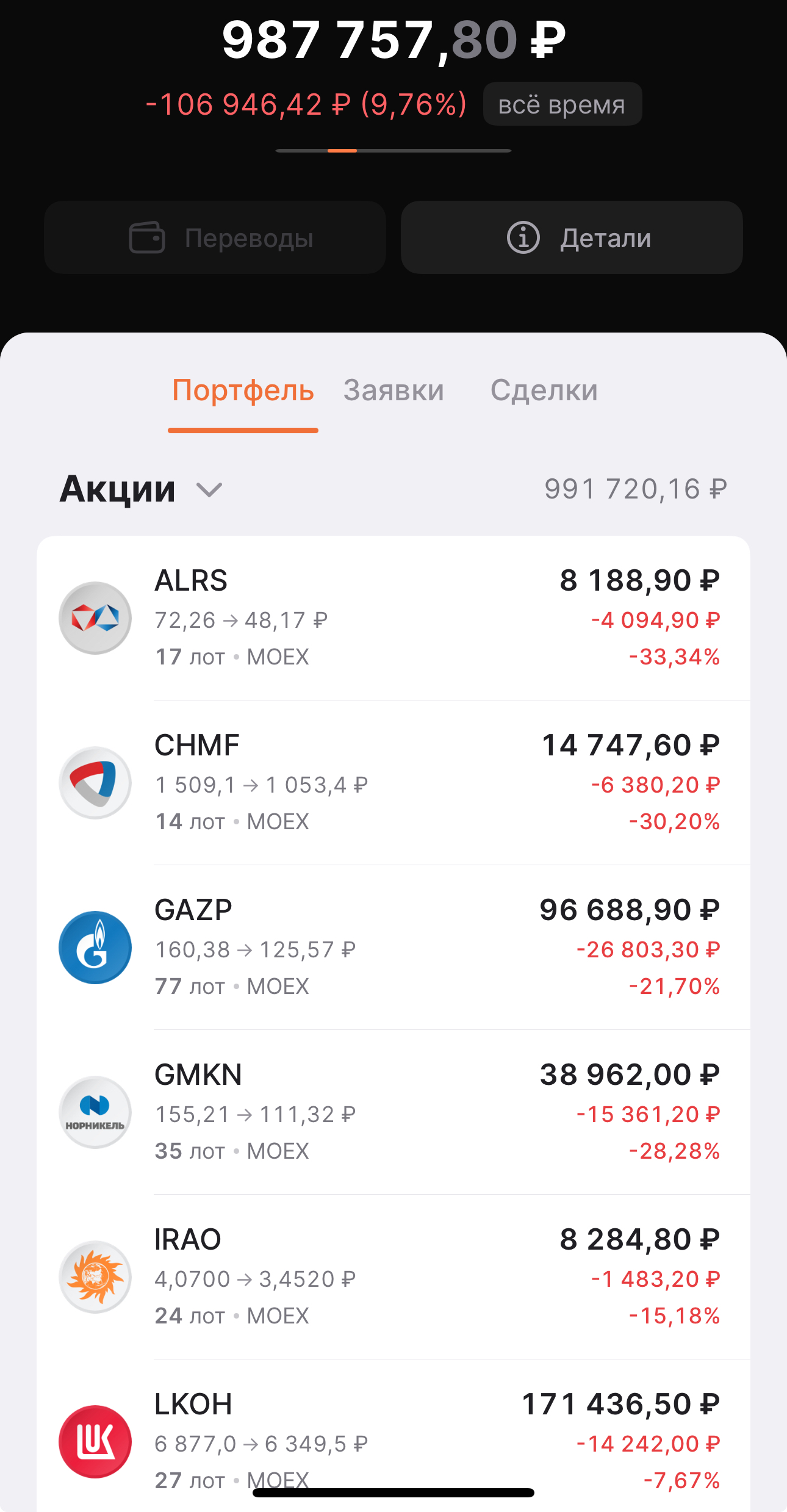Viewport: 787px width, 1512px height.
Task: Open account Детали
Action: click(572, 237)
